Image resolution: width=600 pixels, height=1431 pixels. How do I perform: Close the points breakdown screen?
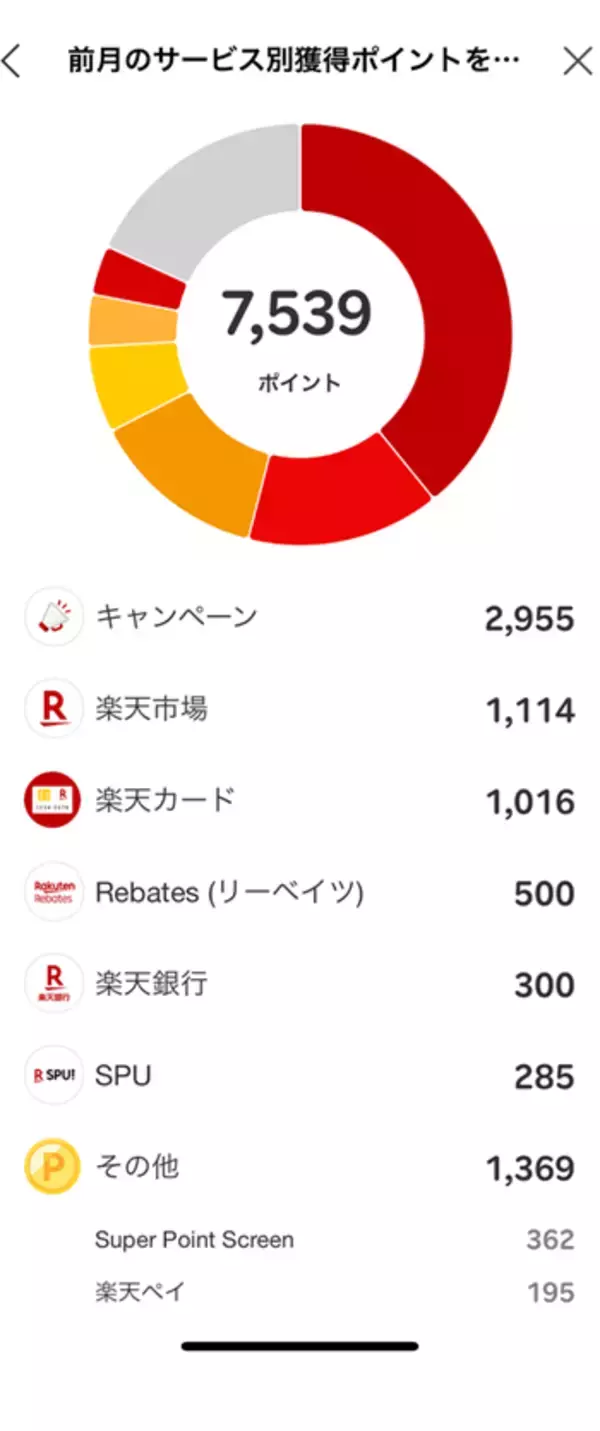[x=577, y=62]
